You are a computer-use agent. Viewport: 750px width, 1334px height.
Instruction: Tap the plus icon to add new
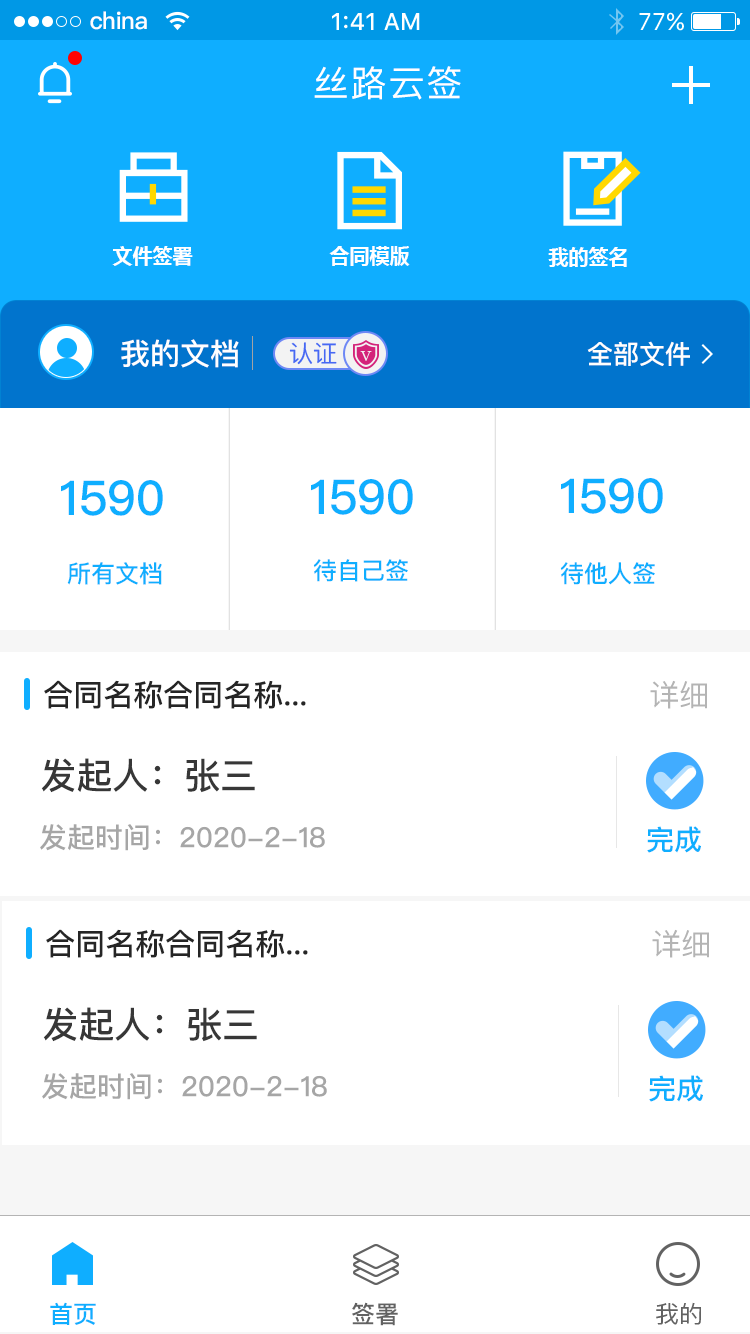[x=690, y=86]
